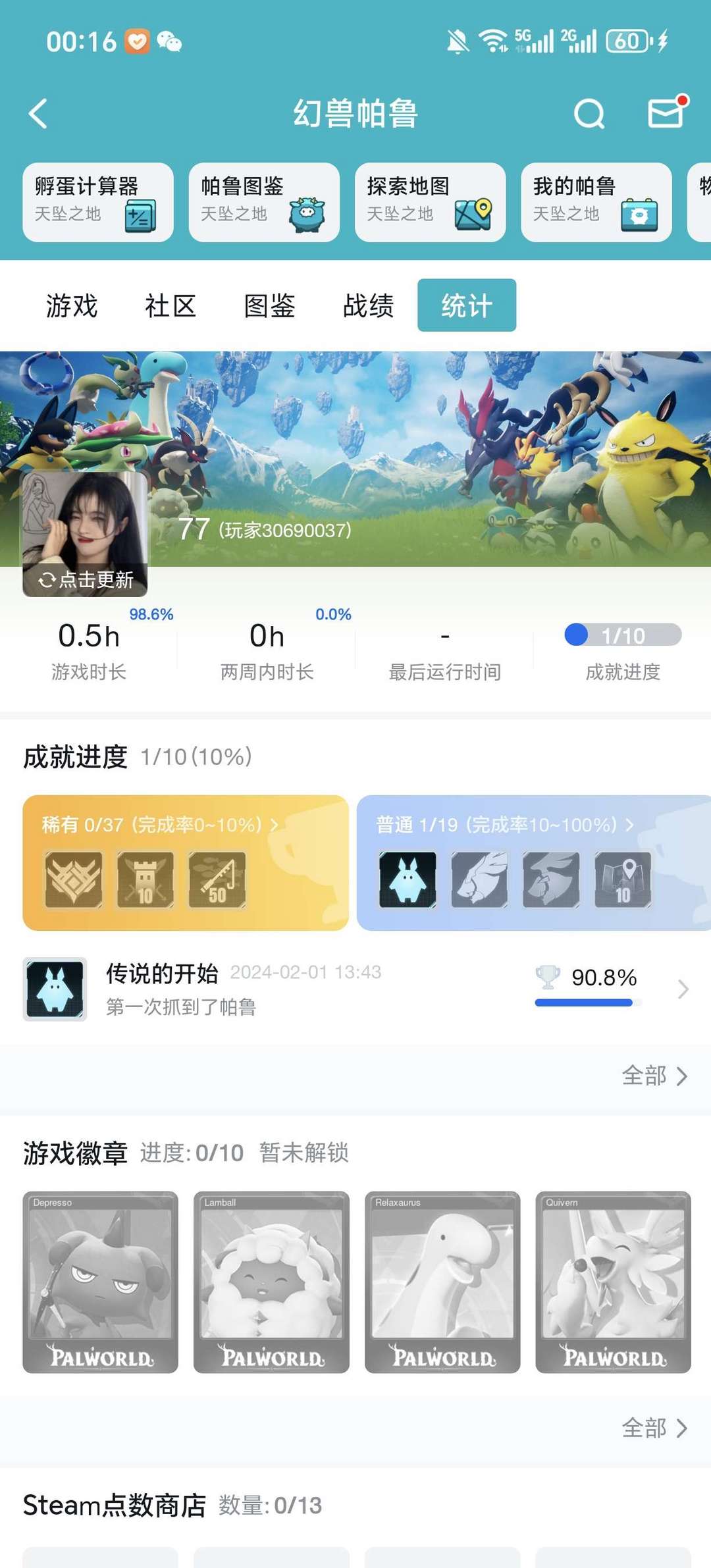This screenshot has height=1568, width=711.
Task: Open rare achievements 稀有 0/37 card
Action: pyautogui.click(x=186, y=863)
